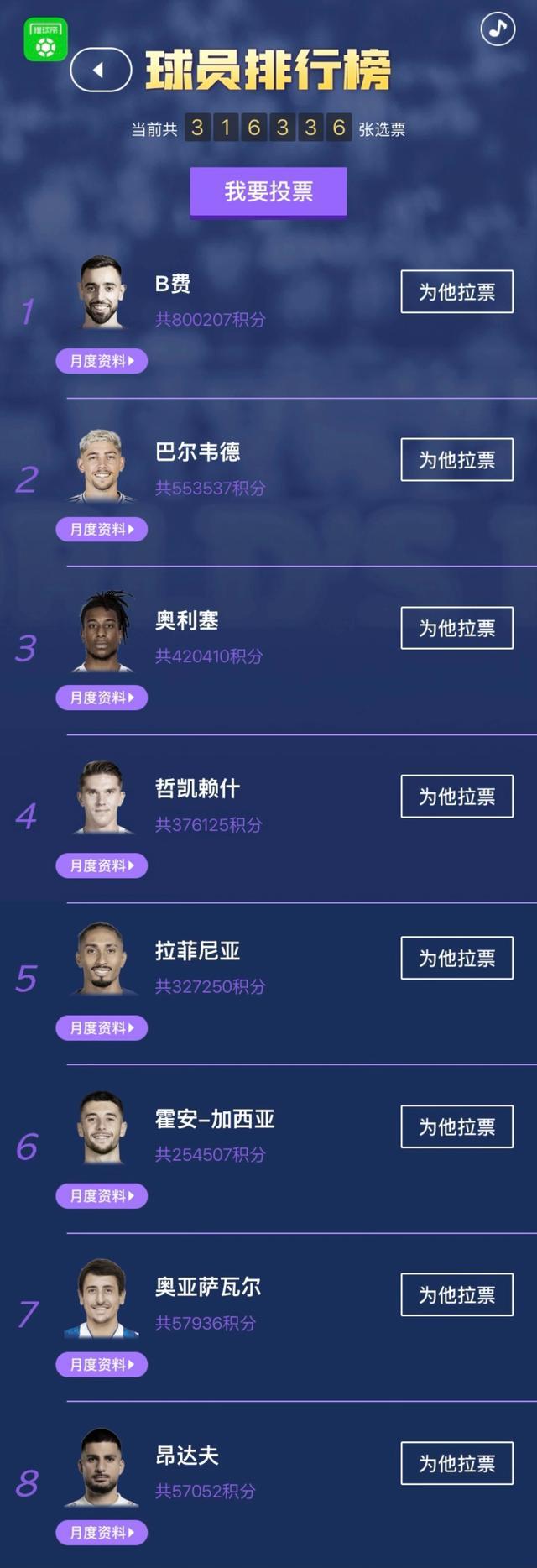Toggle the background music icon
The height and width of the screenshot is (1568, 537).
498,29
